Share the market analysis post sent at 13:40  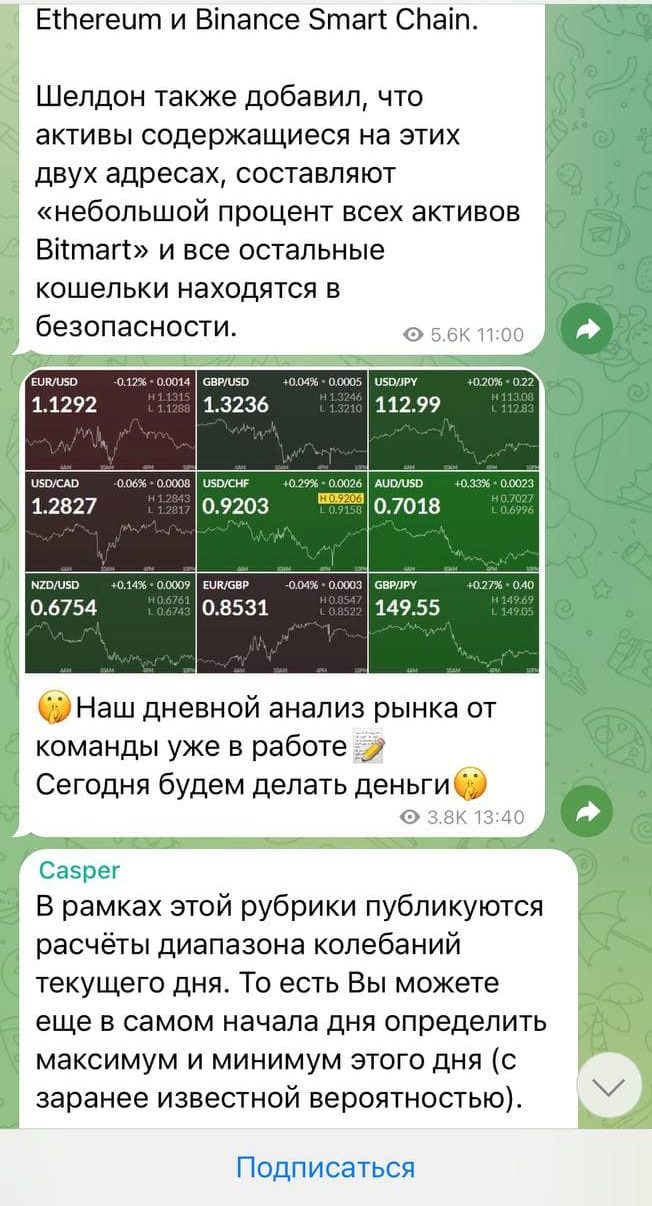click(591, 812)
